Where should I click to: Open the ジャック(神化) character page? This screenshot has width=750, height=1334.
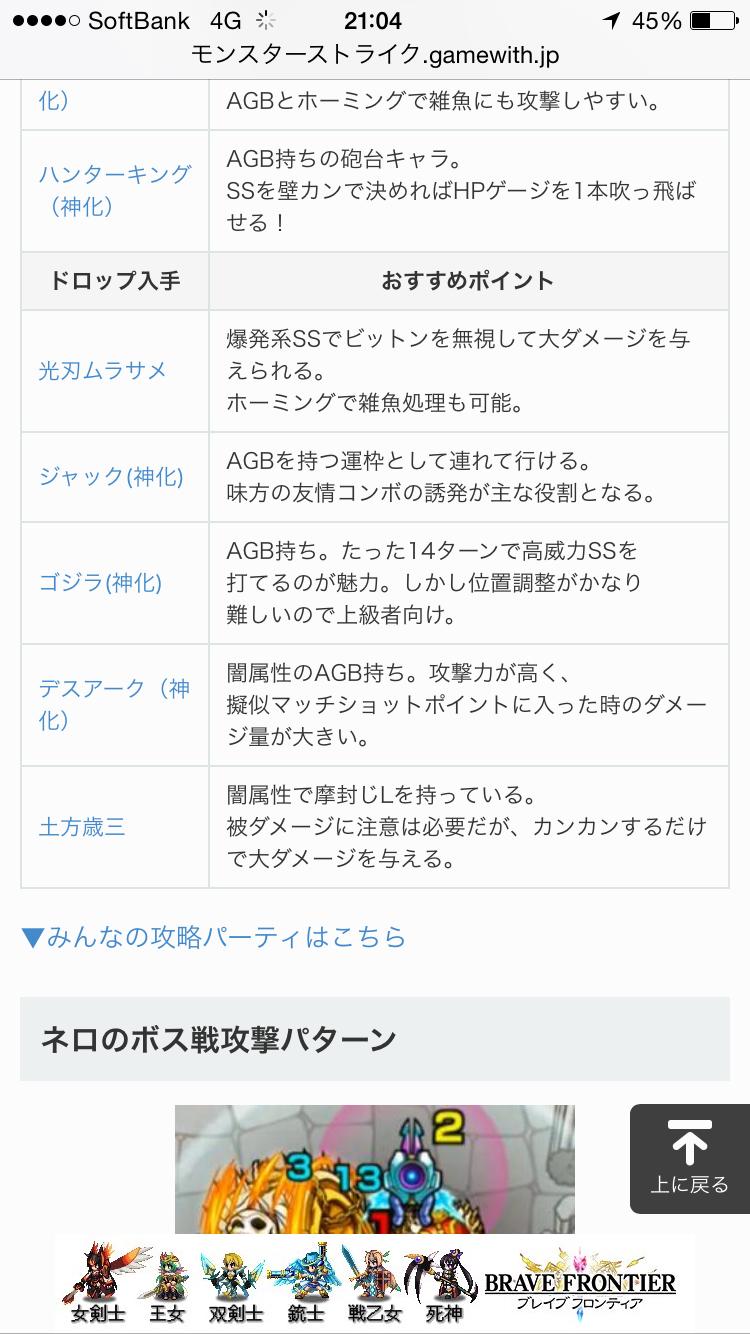113,479
